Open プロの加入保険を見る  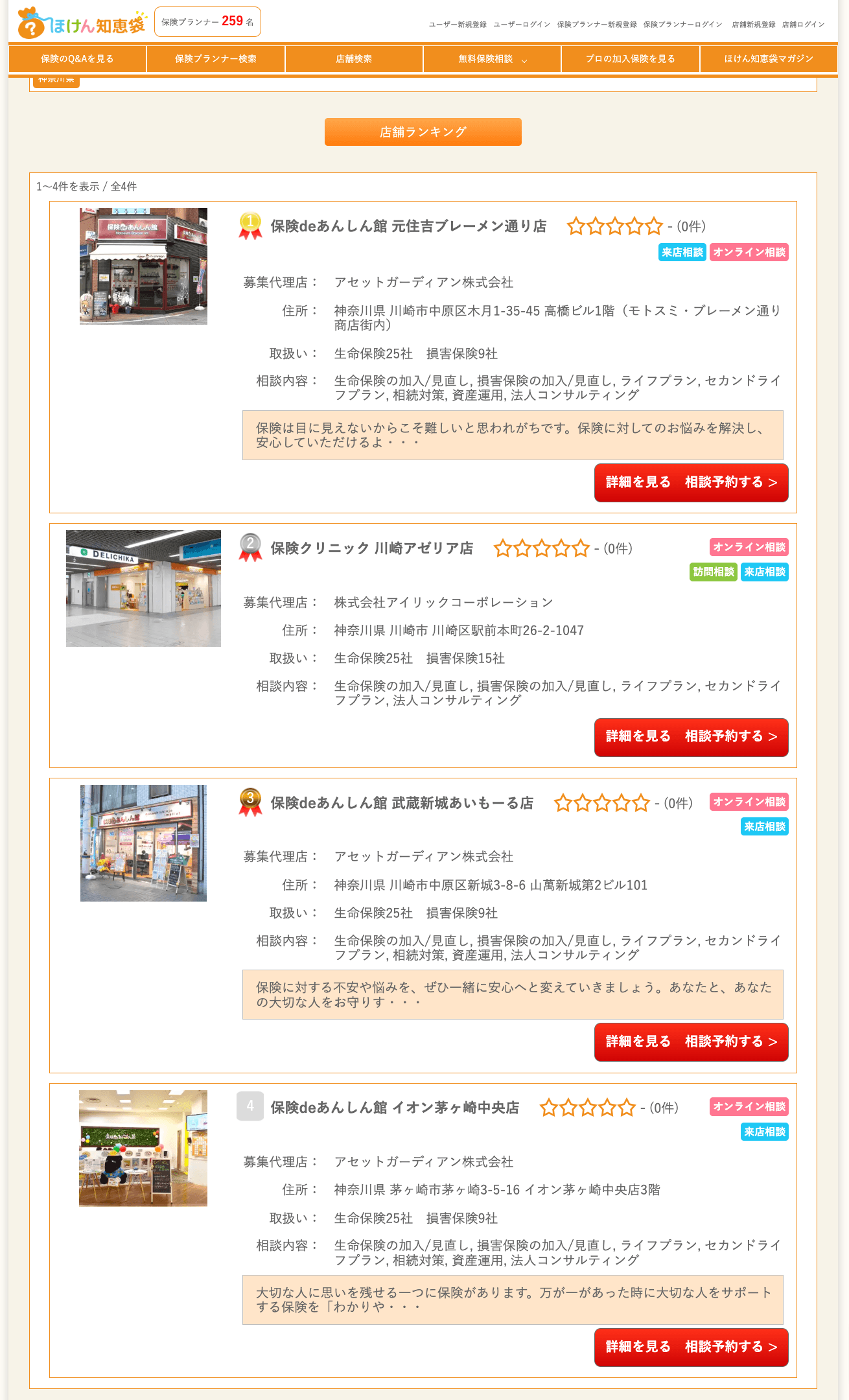(x=630, y=59)
